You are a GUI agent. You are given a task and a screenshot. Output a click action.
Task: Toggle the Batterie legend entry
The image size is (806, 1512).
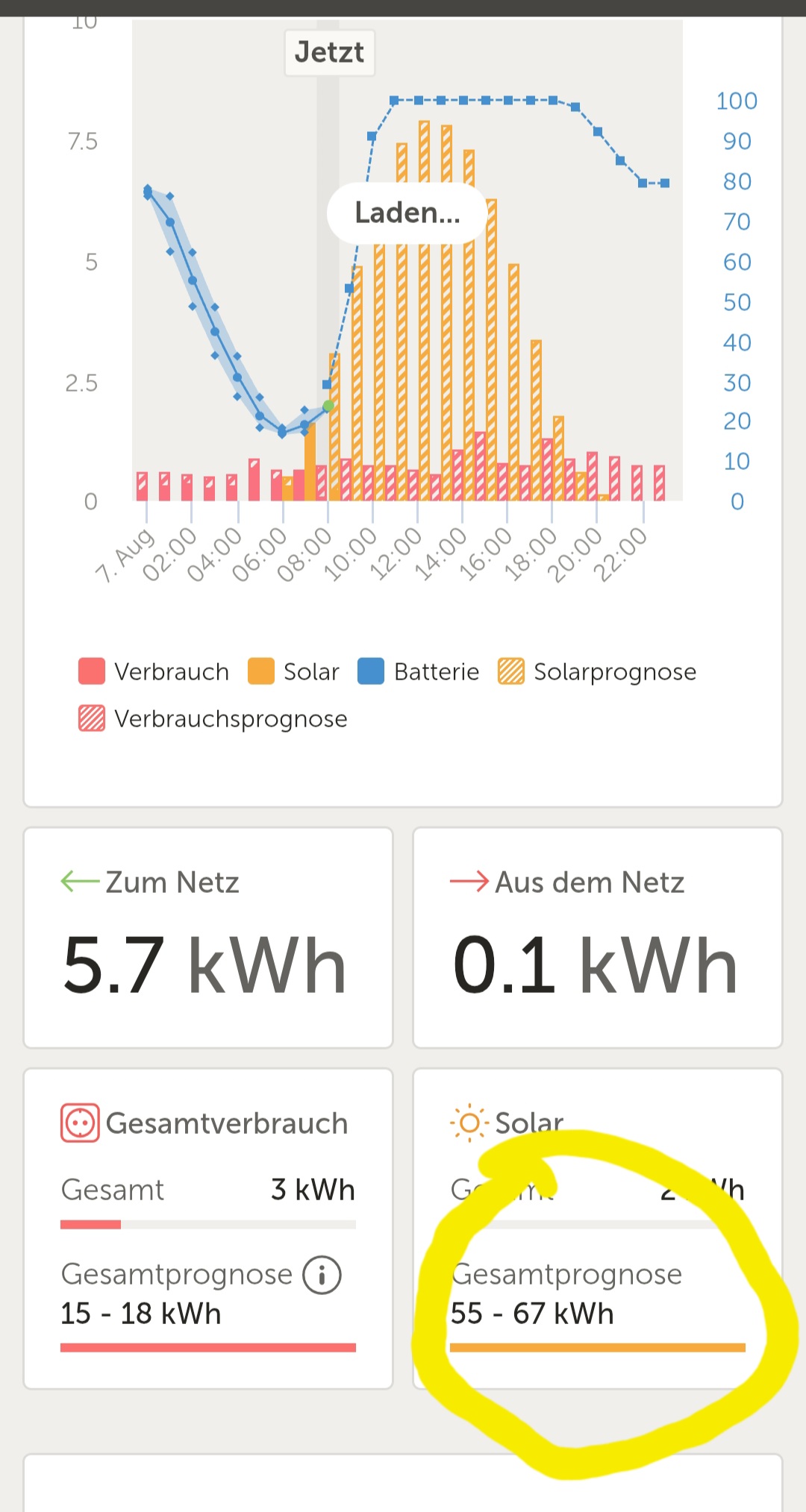pos(419,671)
